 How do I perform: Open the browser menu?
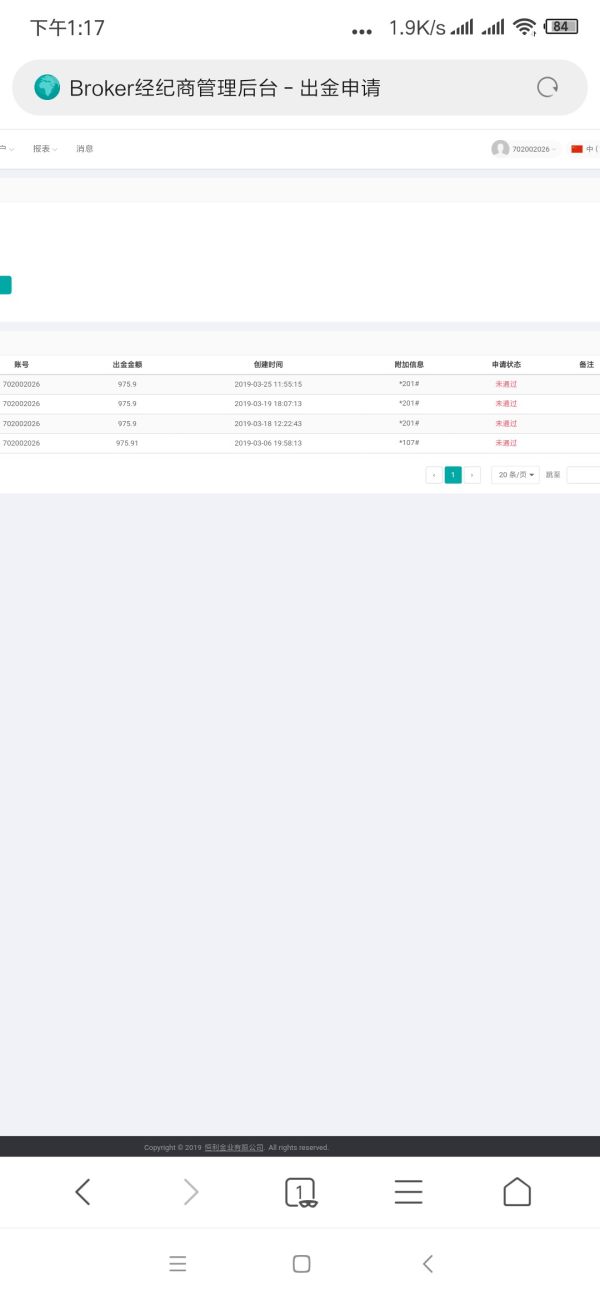coord(408,1191)
